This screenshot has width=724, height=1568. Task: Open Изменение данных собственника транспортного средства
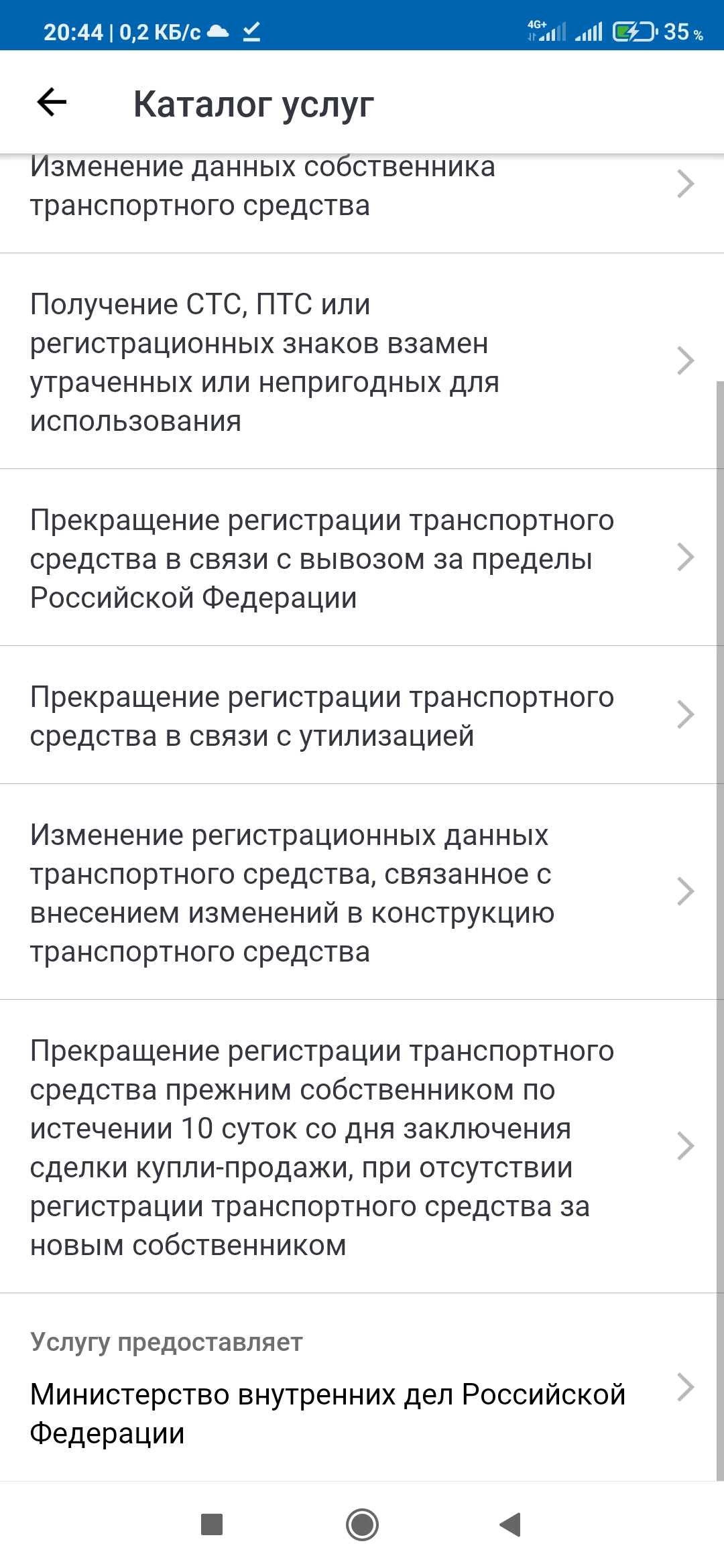tap(362, 204)
